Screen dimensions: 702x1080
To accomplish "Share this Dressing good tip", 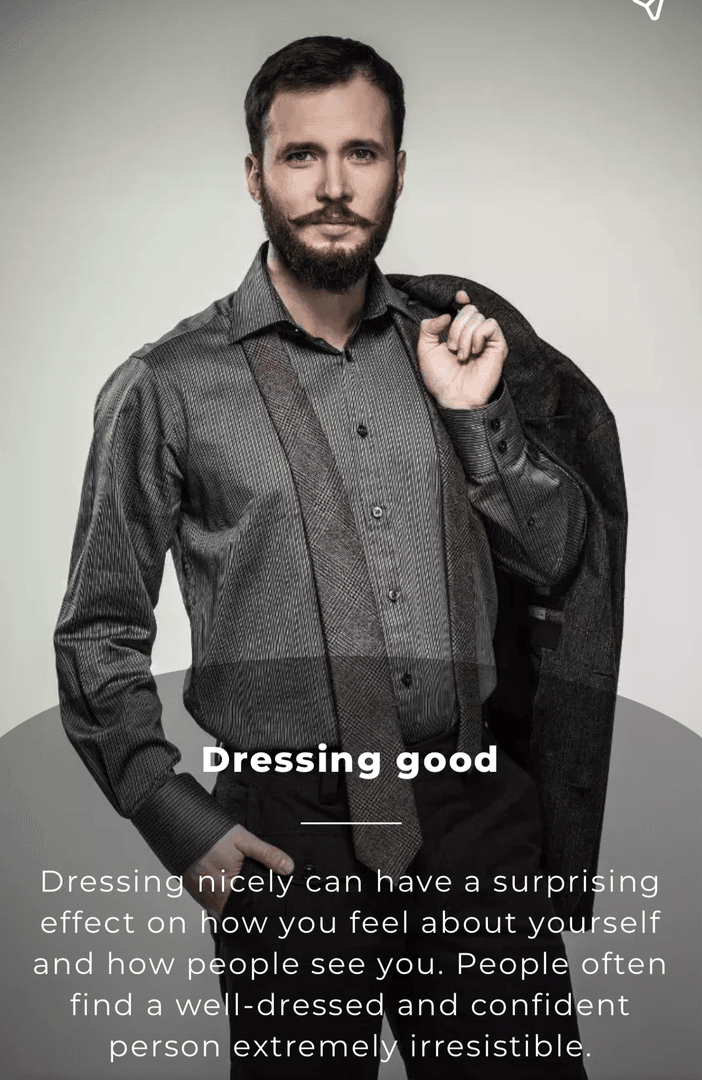I will (650, 6).
